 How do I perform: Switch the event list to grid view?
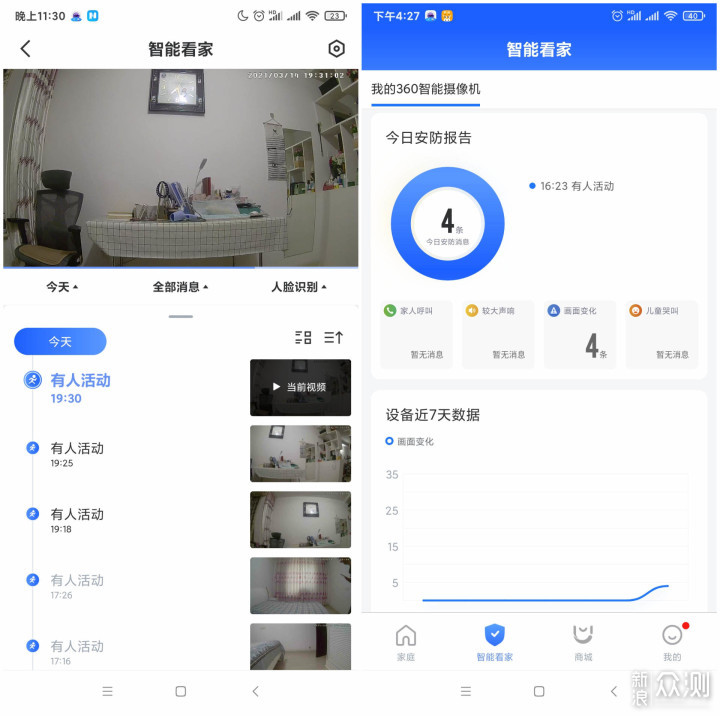tap(303, 338)
